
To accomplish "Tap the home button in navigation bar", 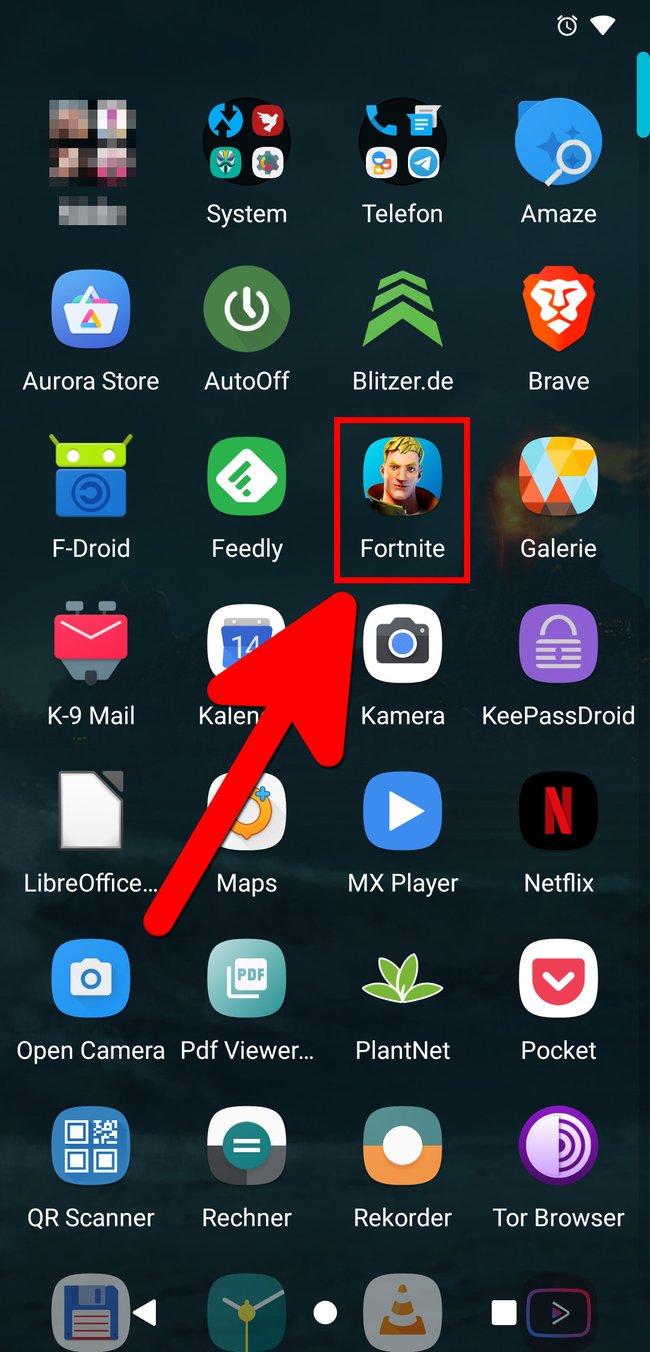I will point(325,1312).
